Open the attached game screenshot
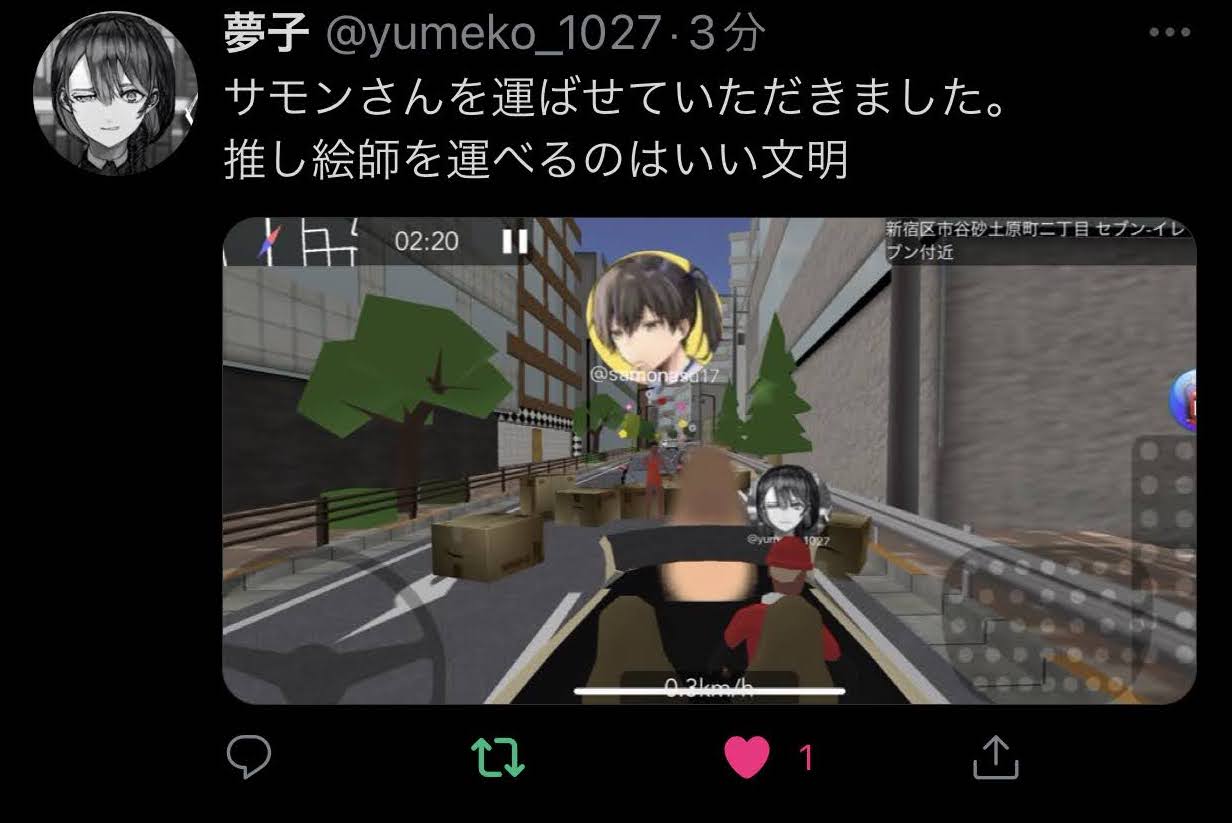The image size is (1232, 823). 708,460
